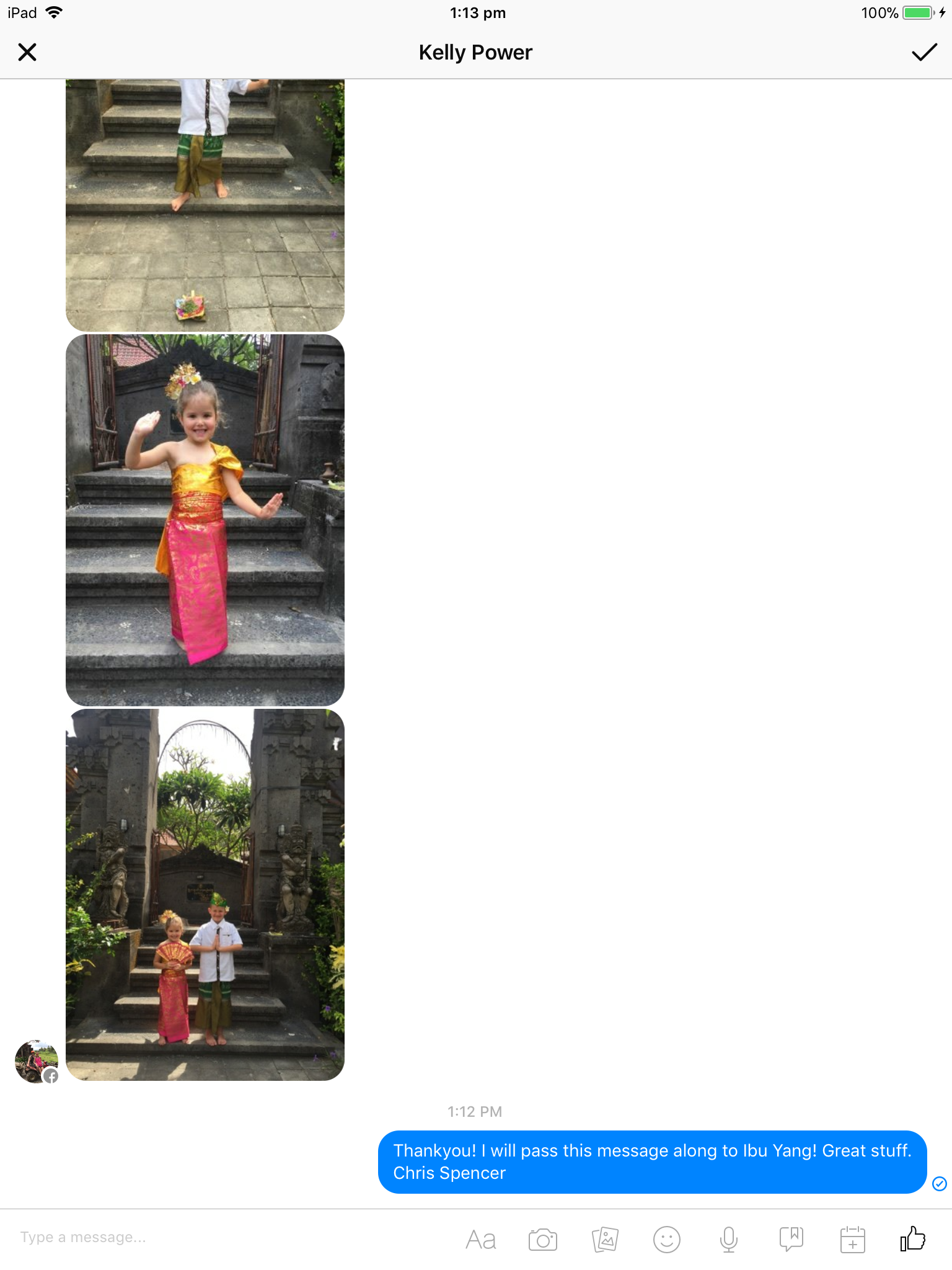Screen dimensions: 952x1270
Task: Open the camera to take a photo
Action: coord(542,1240)
